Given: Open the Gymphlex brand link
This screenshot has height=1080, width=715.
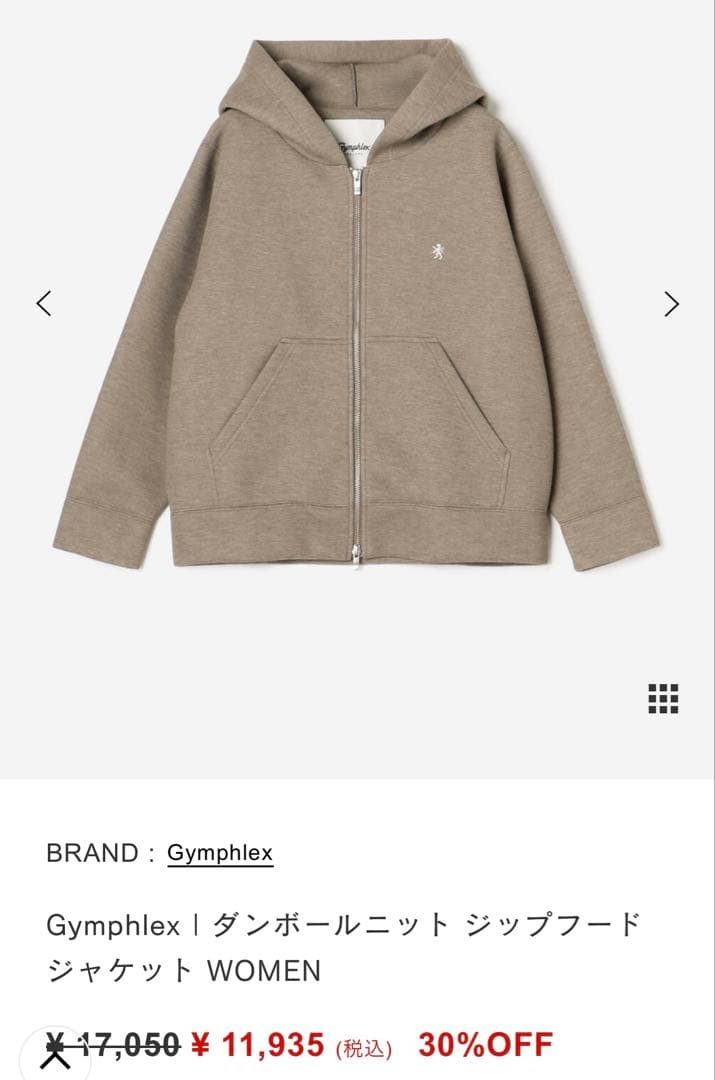Looking at the screenshot, I should pos(220,853).
